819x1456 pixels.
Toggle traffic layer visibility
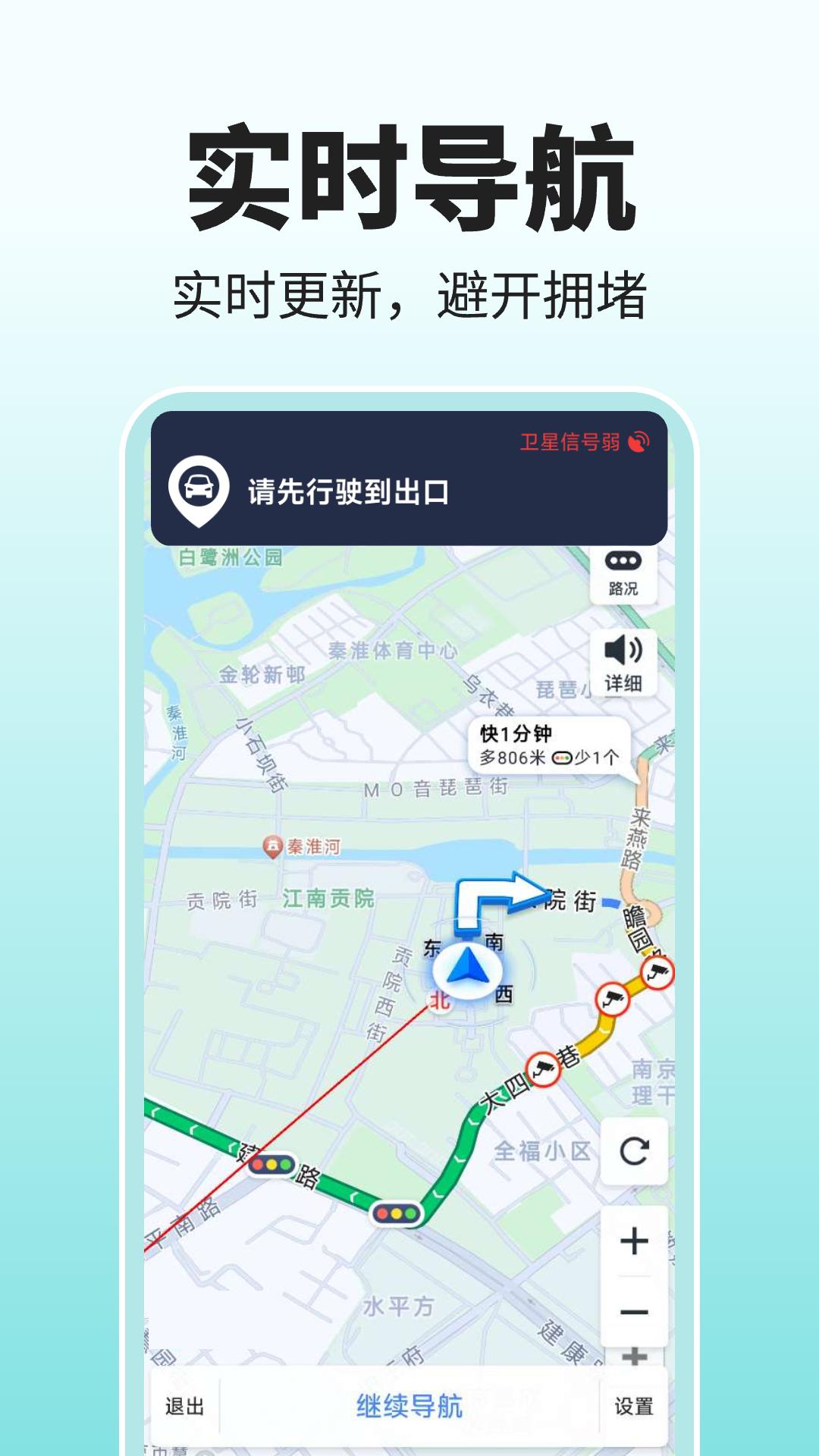[623, 575]
